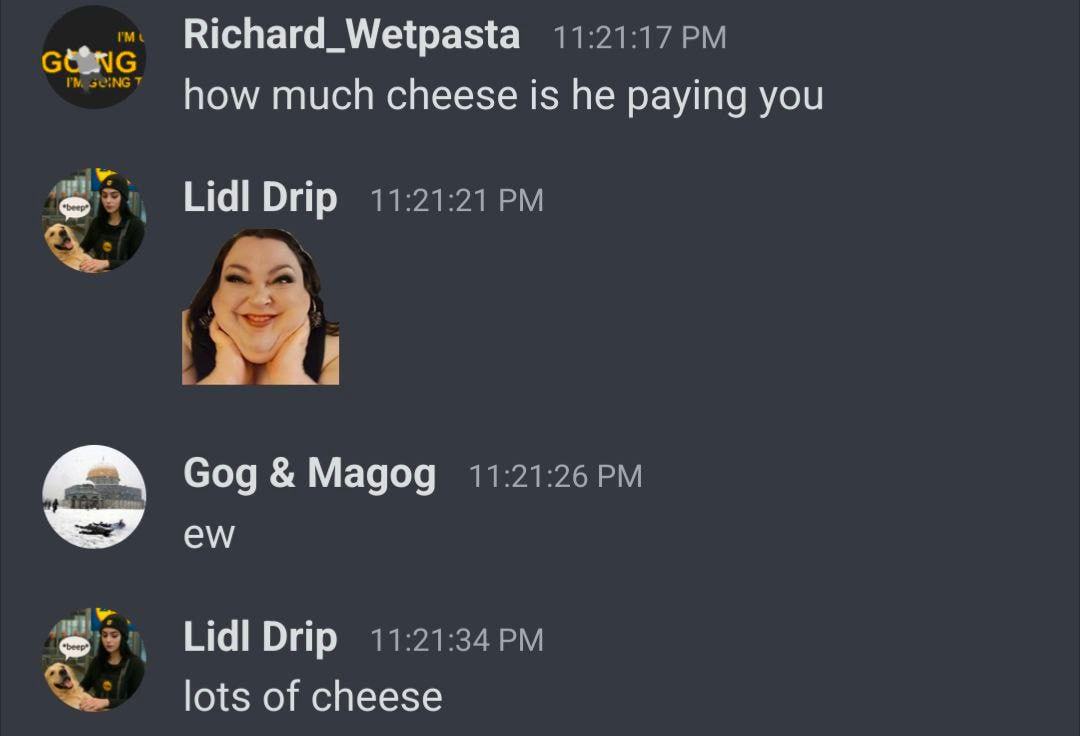Tap the Gog & Magog username

(309, 474)
